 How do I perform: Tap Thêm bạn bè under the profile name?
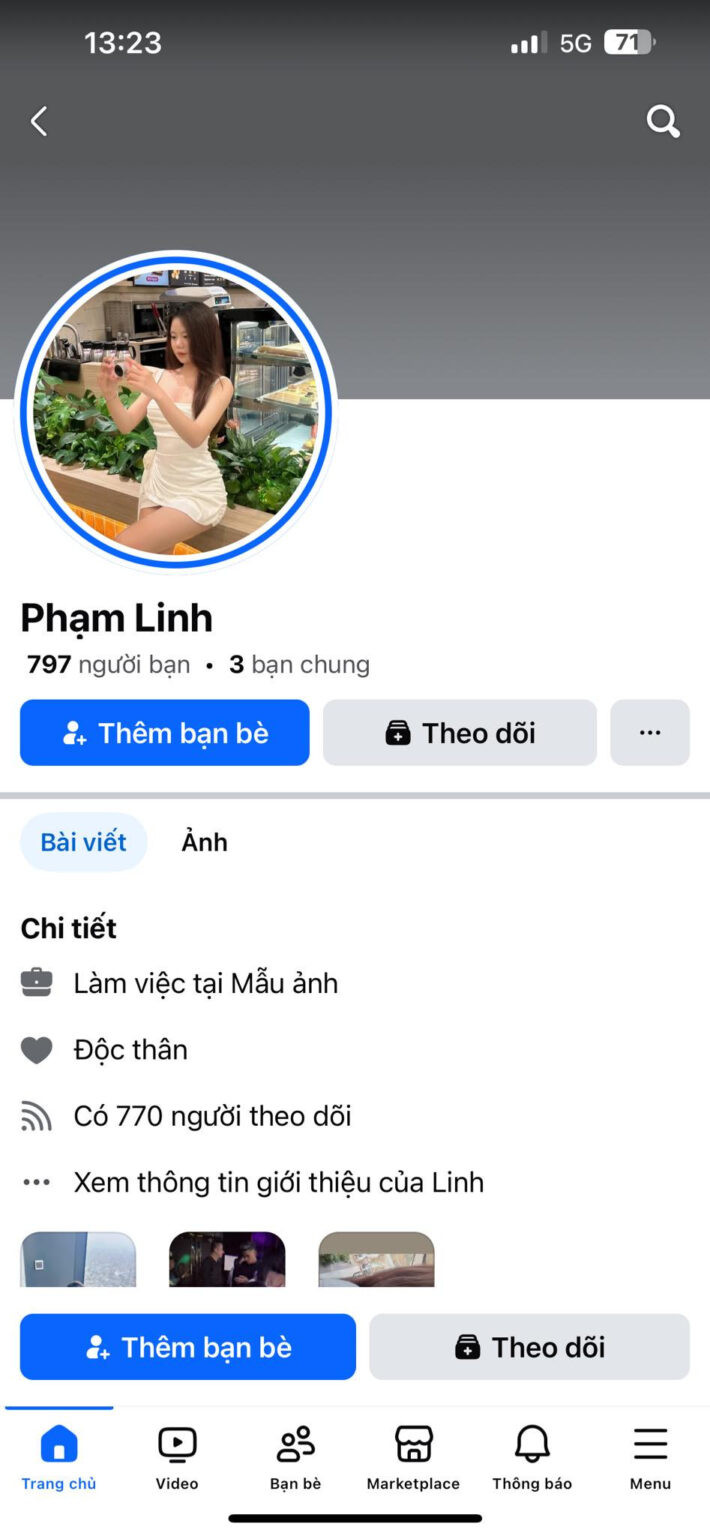(165, 733)
